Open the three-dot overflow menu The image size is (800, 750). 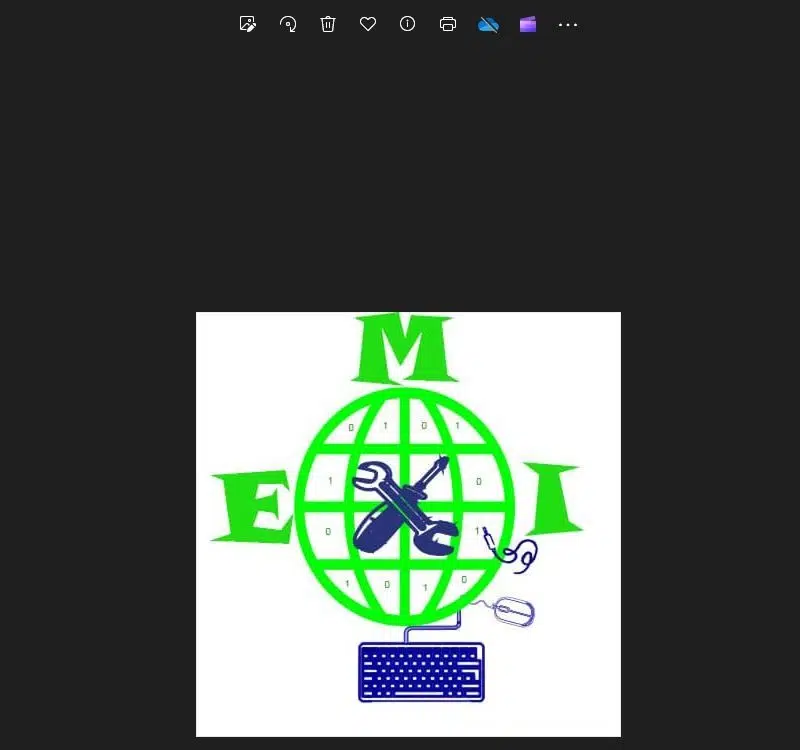click(x=568, y=24)
